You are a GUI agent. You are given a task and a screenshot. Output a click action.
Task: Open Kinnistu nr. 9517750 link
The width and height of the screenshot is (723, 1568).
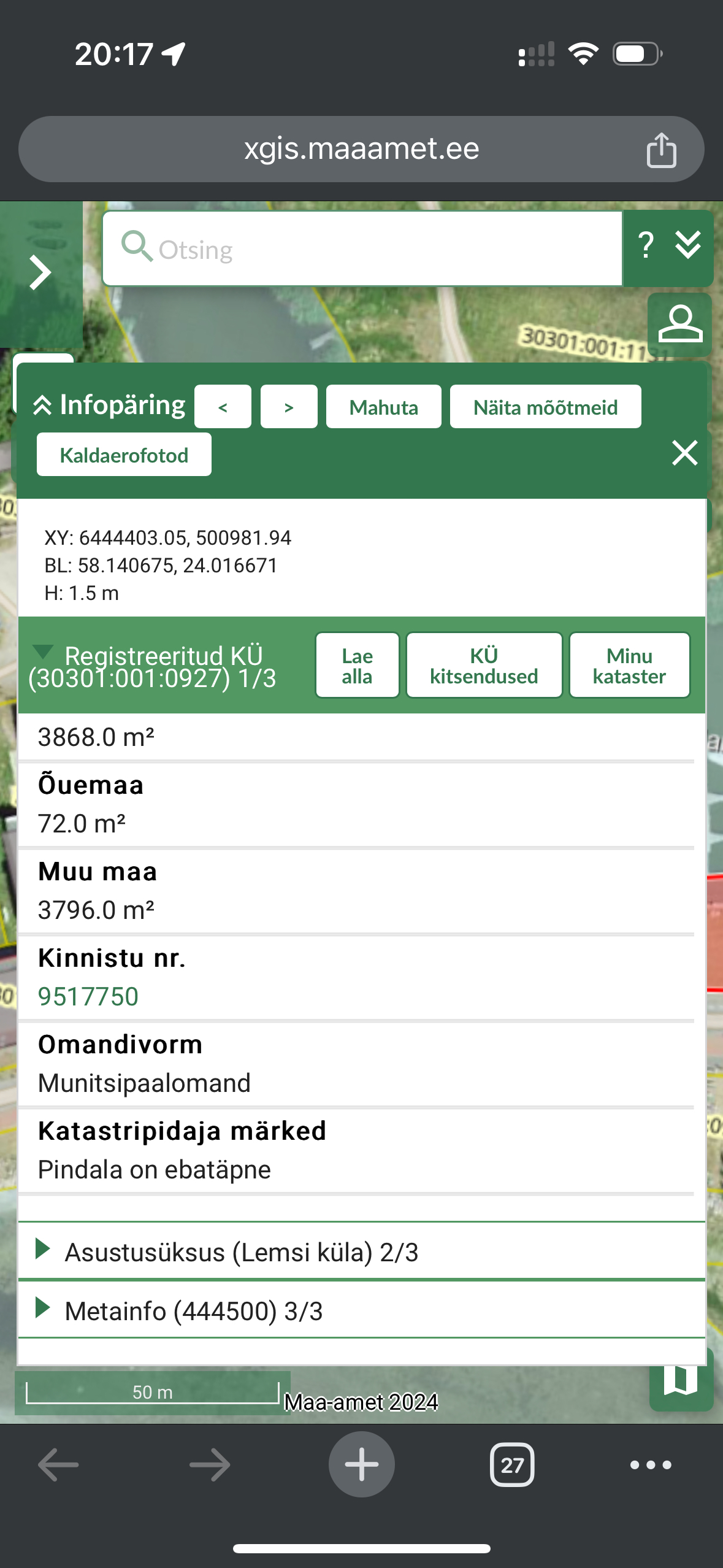[88, 996]
